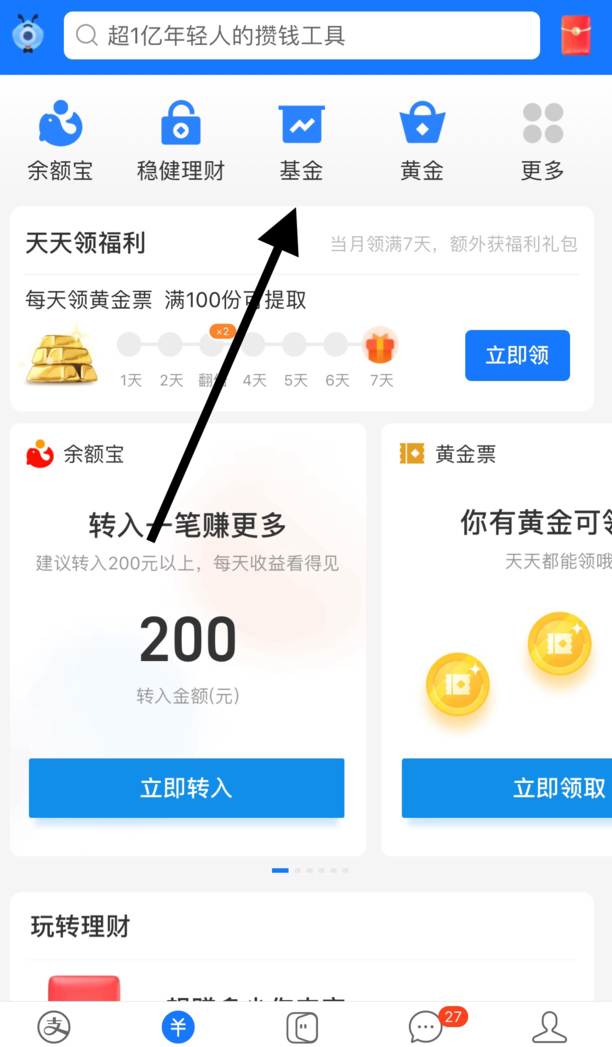Open 黄金 gold section
Image resolution: width=612 pixels, height=1047 pixels.
tap(422, 142)
